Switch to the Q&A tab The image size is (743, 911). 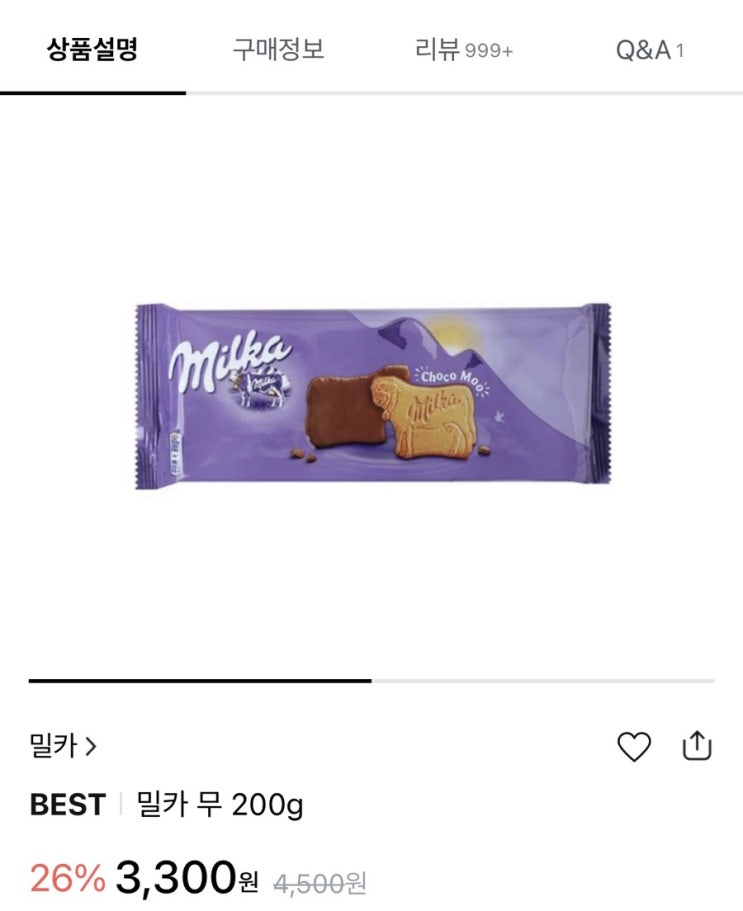click(649, 49)
